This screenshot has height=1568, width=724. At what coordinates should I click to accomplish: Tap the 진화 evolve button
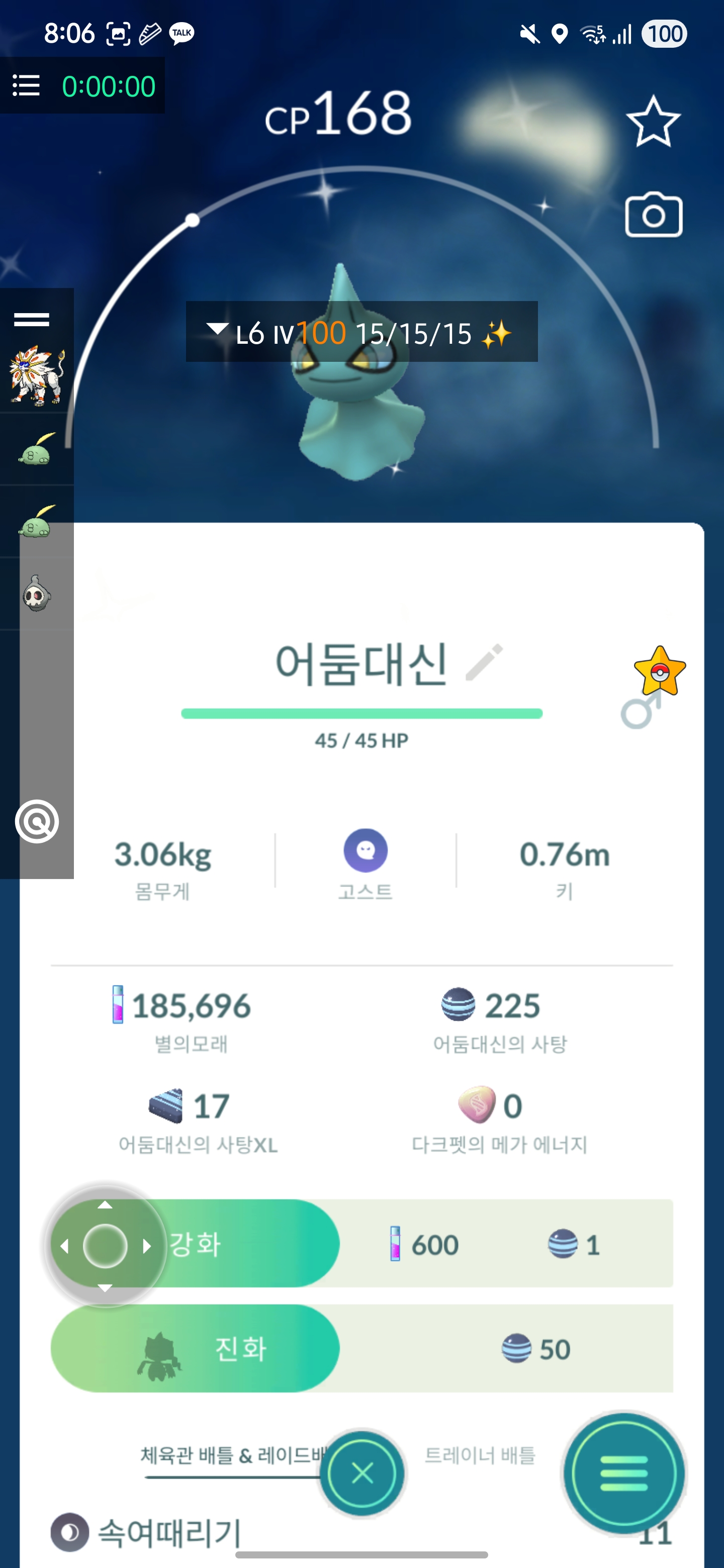click(x=195, y=1348)
